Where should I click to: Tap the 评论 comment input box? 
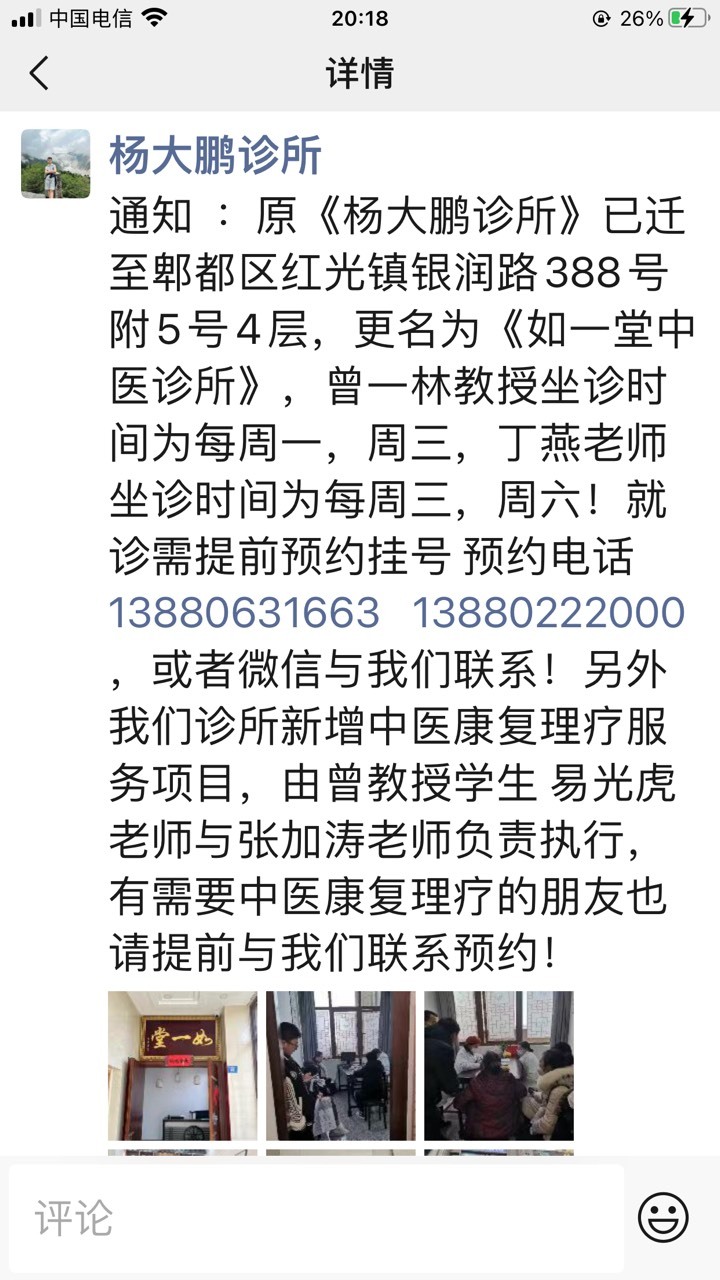[316, 1218]
